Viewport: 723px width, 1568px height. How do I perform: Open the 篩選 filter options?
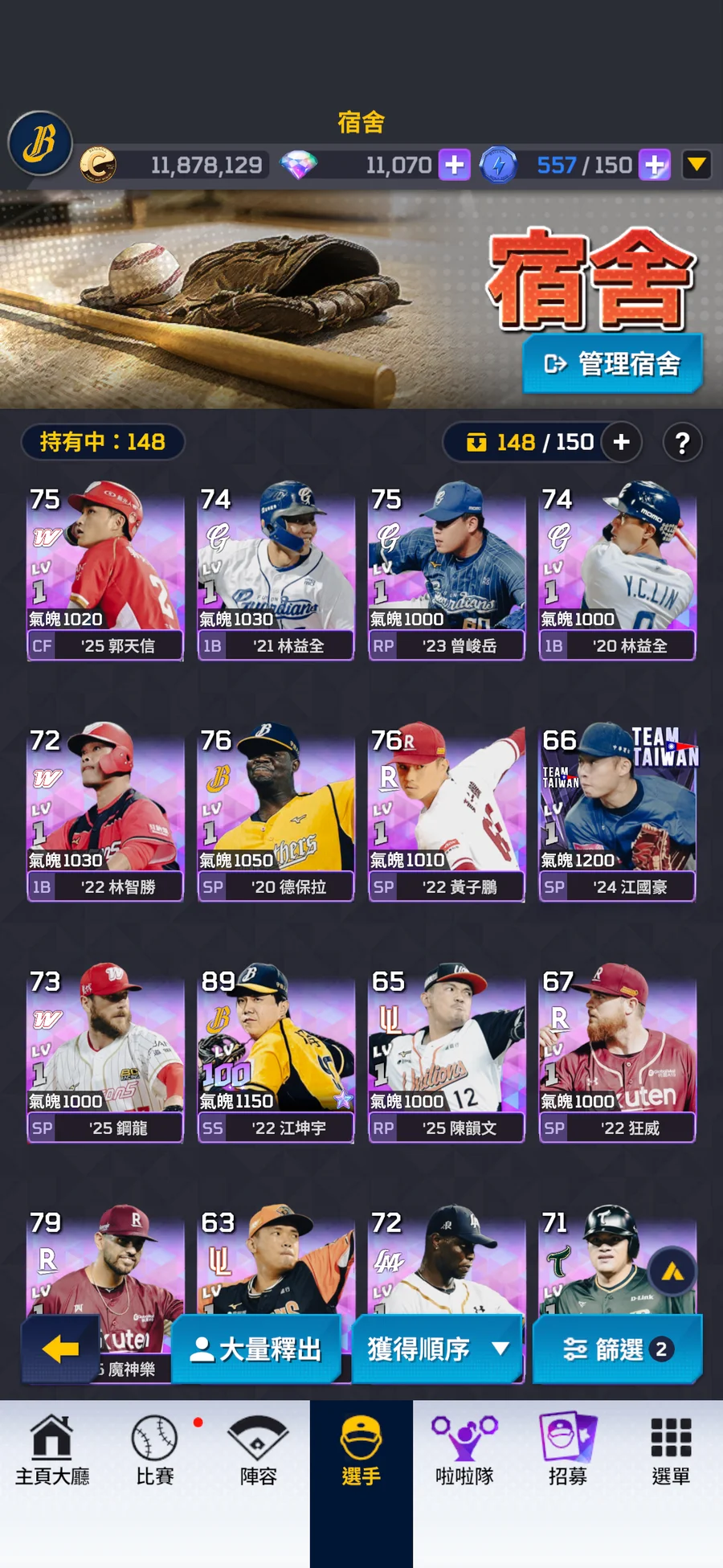[617, 1349]
